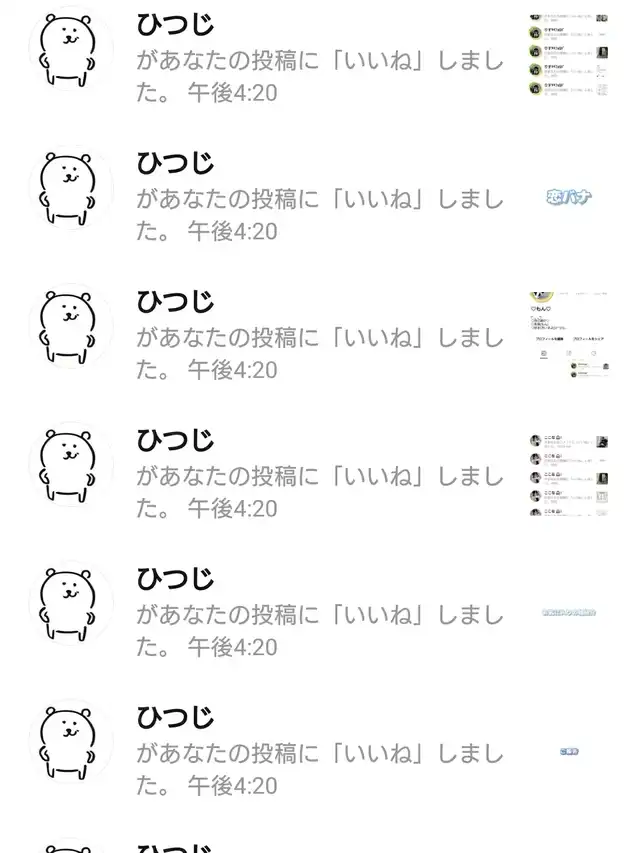Viewport: 640px width, 853px height.
Task: Open the thumbnail showing dark-avatar notification list
Action: (568, 474)
